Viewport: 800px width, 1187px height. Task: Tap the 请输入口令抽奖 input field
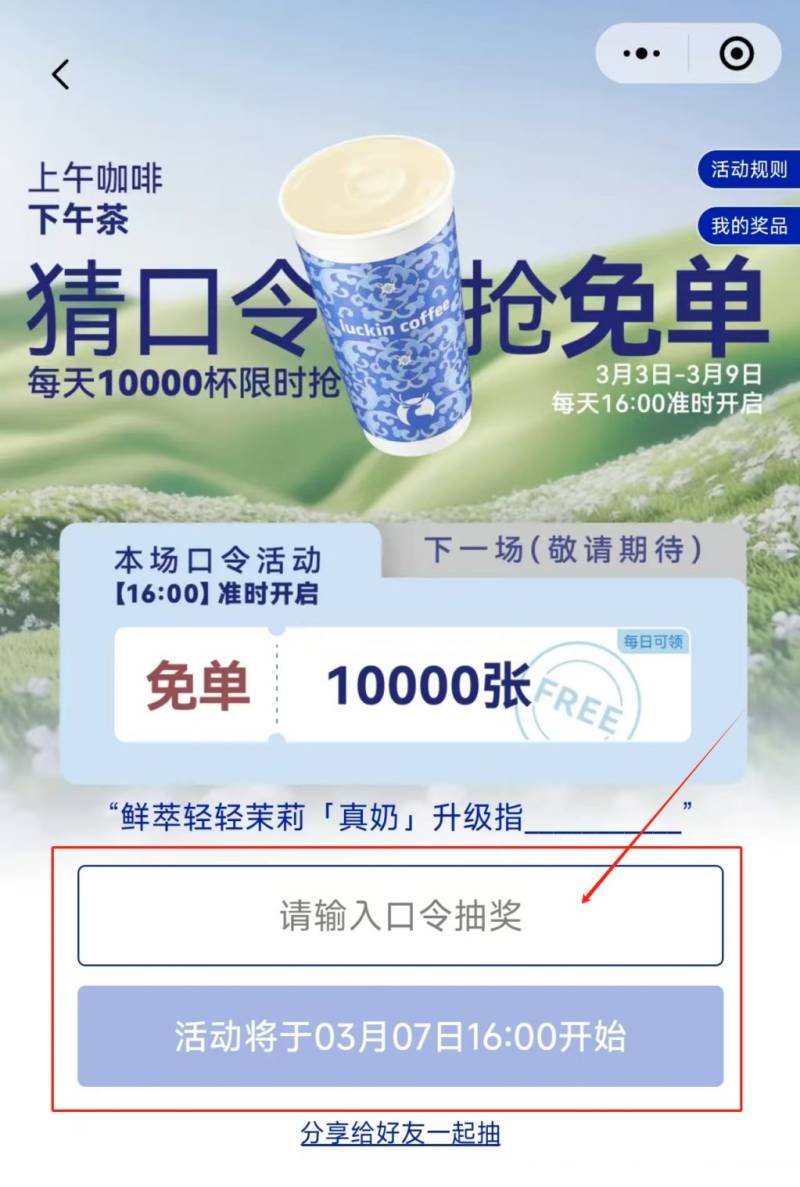(400, 916)
